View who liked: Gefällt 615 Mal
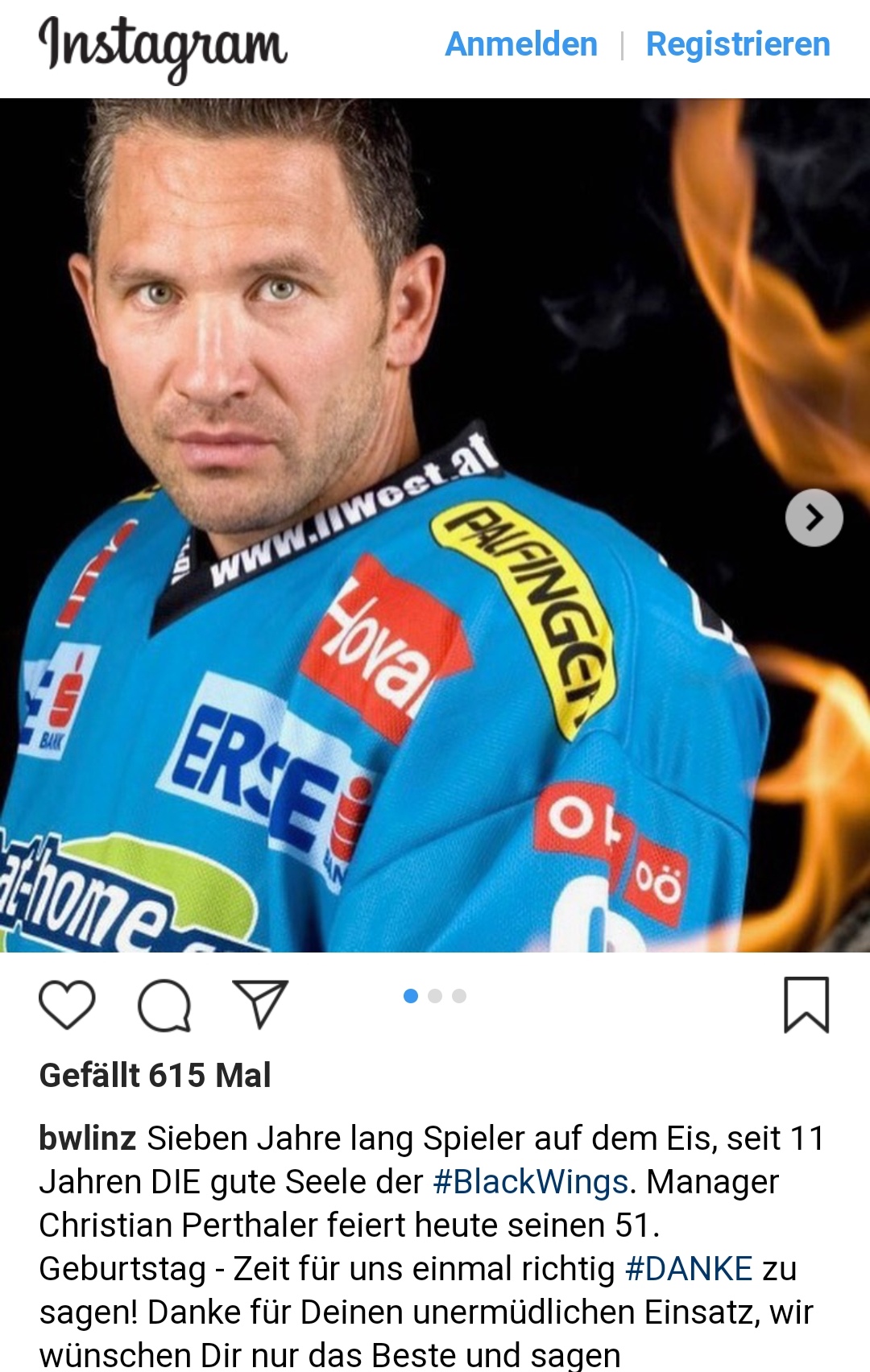The height and width of the screenshot is (1372, 870). coord(155,1076)
